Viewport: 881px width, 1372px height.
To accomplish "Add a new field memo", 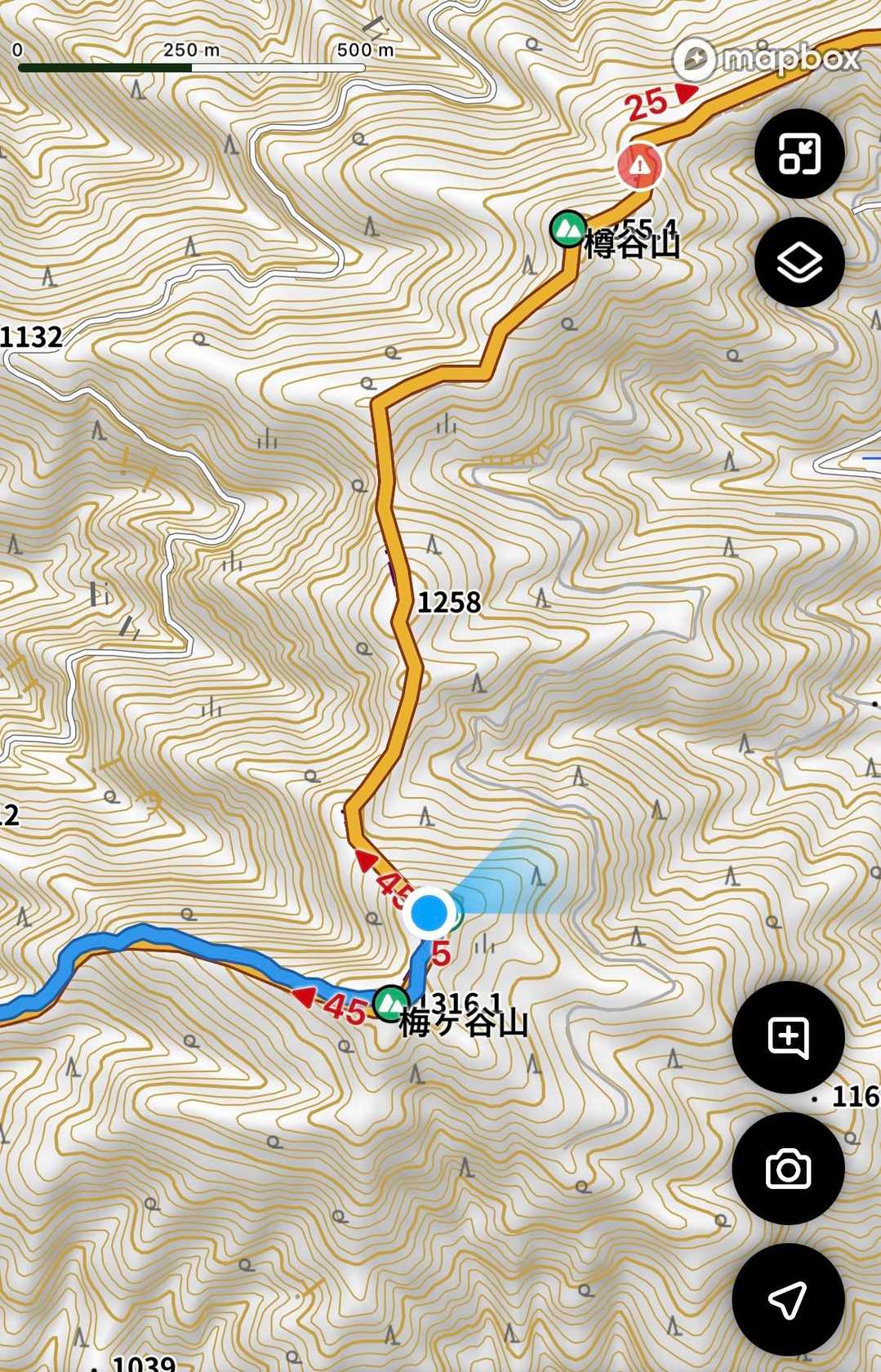I will click(x=788, y=1037).
